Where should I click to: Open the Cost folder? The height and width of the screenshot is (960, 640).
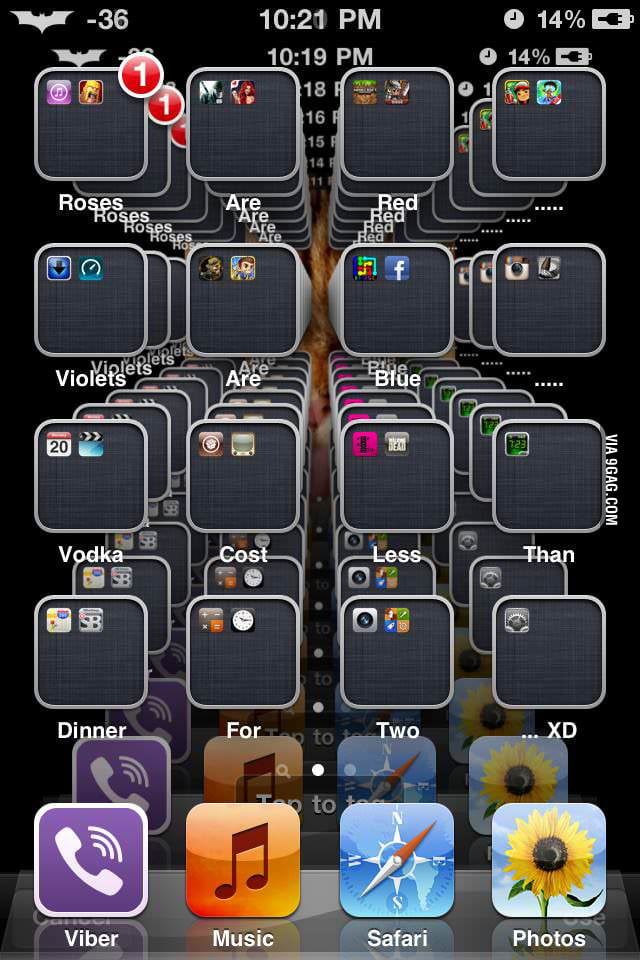243,477
